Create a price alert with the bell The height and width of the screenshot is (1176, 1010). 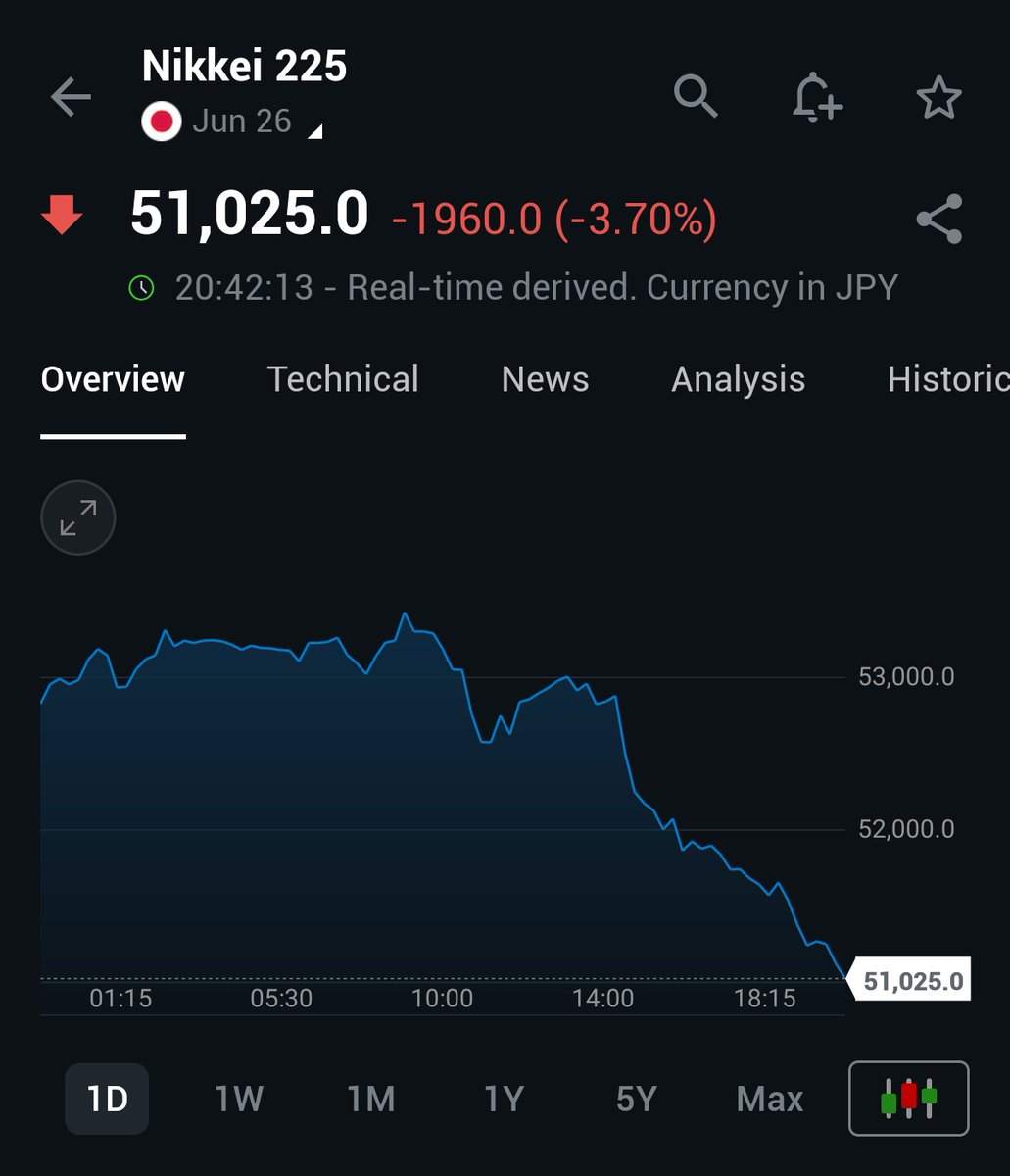(x=816, y=97)
